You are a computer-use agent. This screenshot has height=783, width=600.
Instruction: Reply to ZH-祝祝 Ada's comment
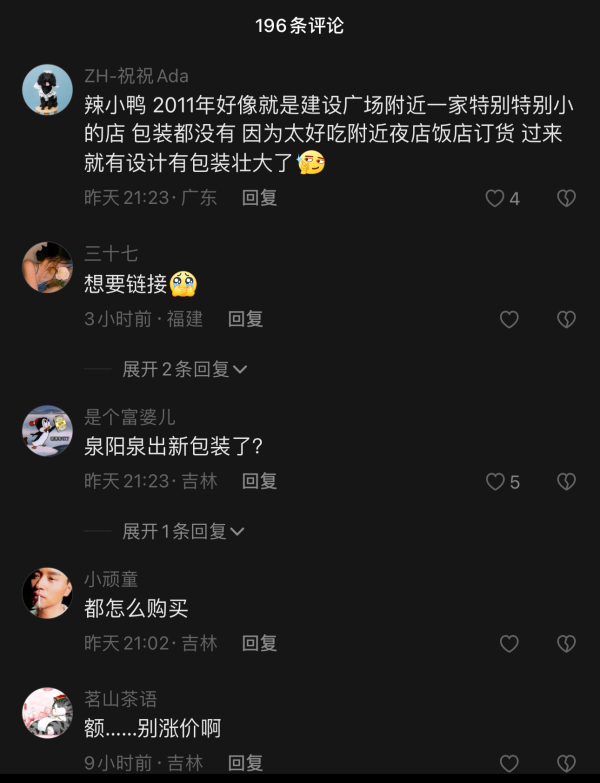[259, 198]
